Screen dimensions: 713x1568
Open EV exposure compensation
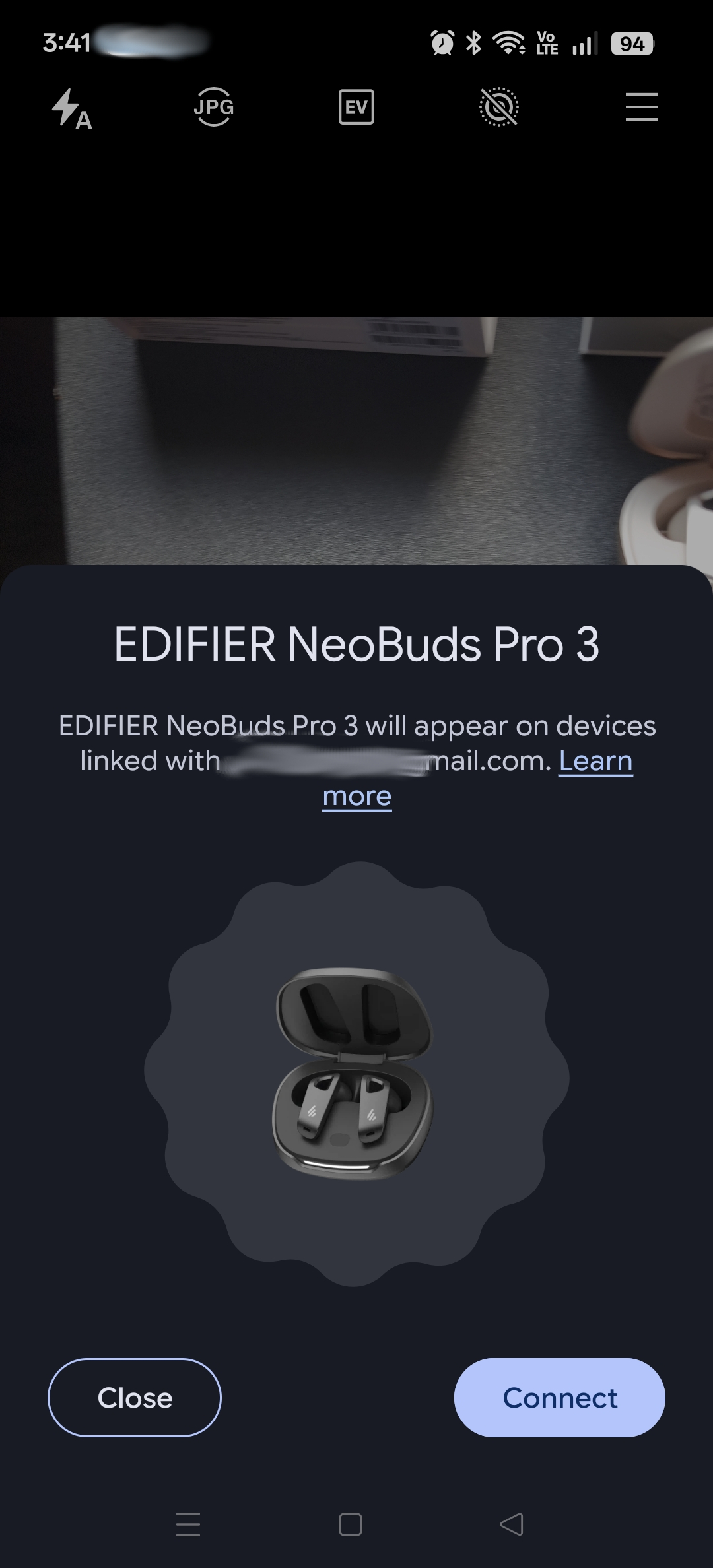tap(356, 107)
